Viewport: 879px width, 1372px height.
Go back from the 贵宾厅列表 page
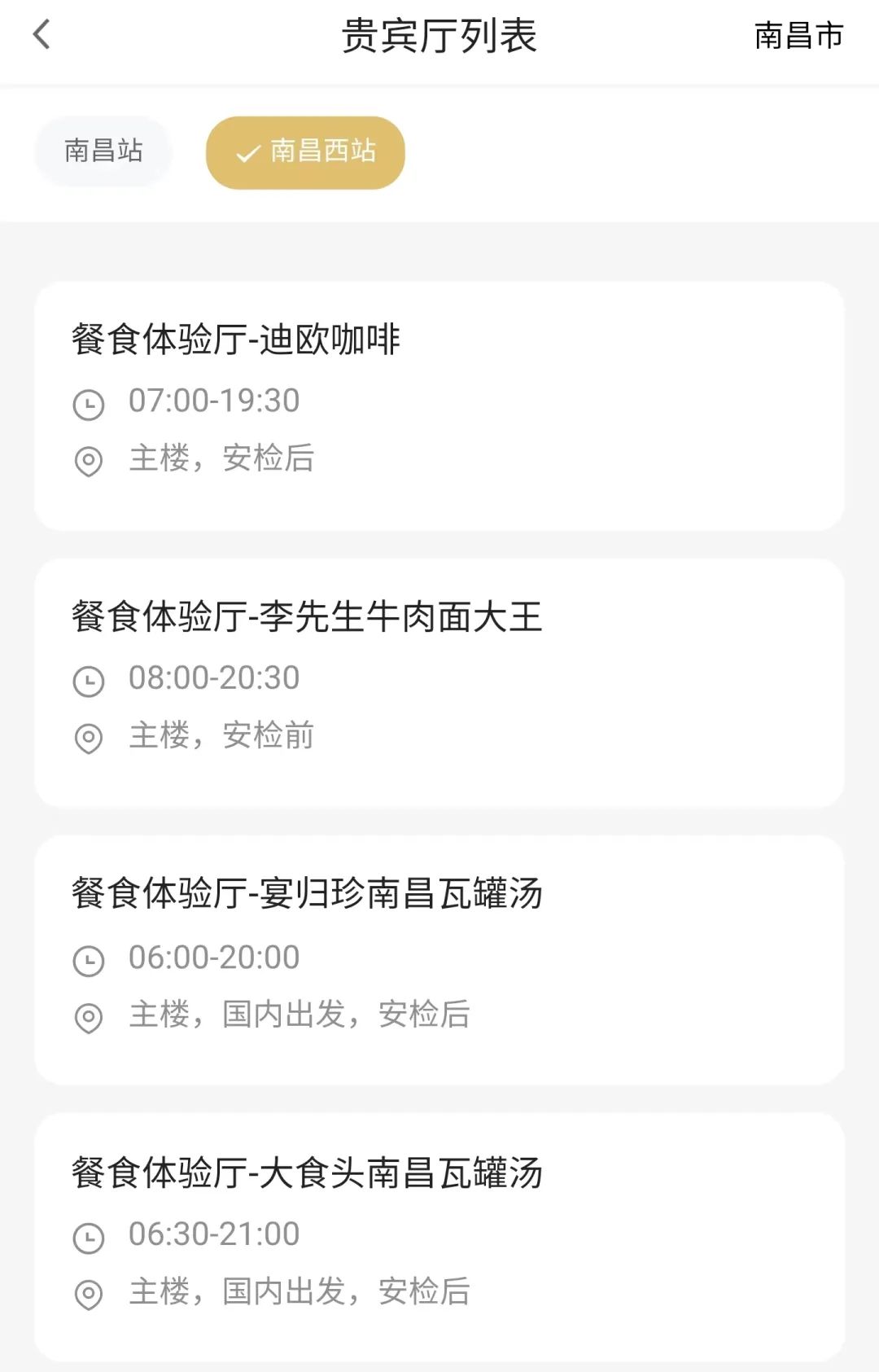(x=42, y=35)
